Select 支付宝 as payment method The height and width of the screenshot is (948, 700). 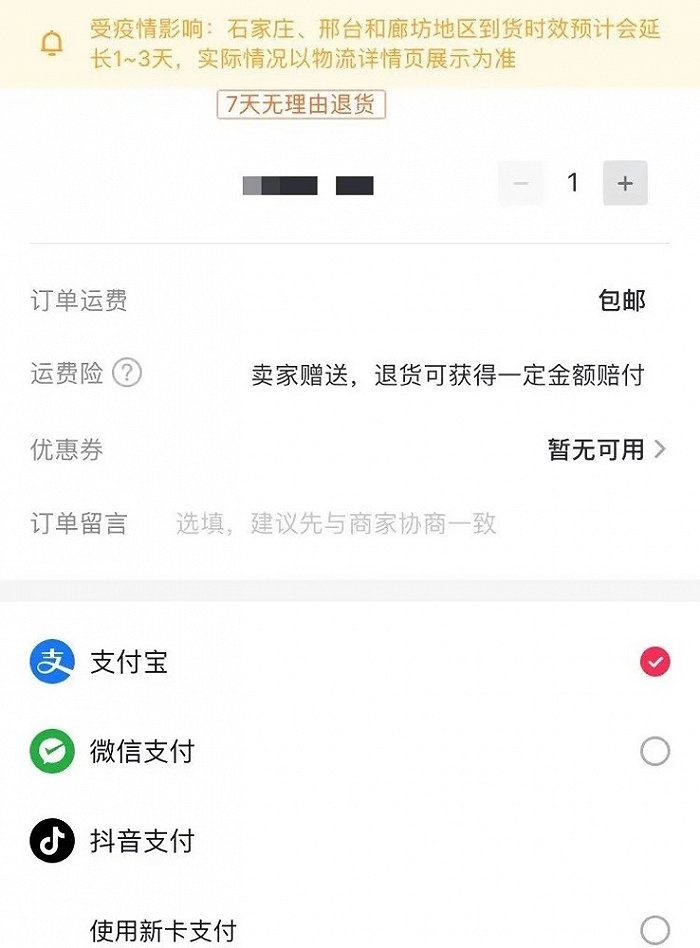(350, 662)
